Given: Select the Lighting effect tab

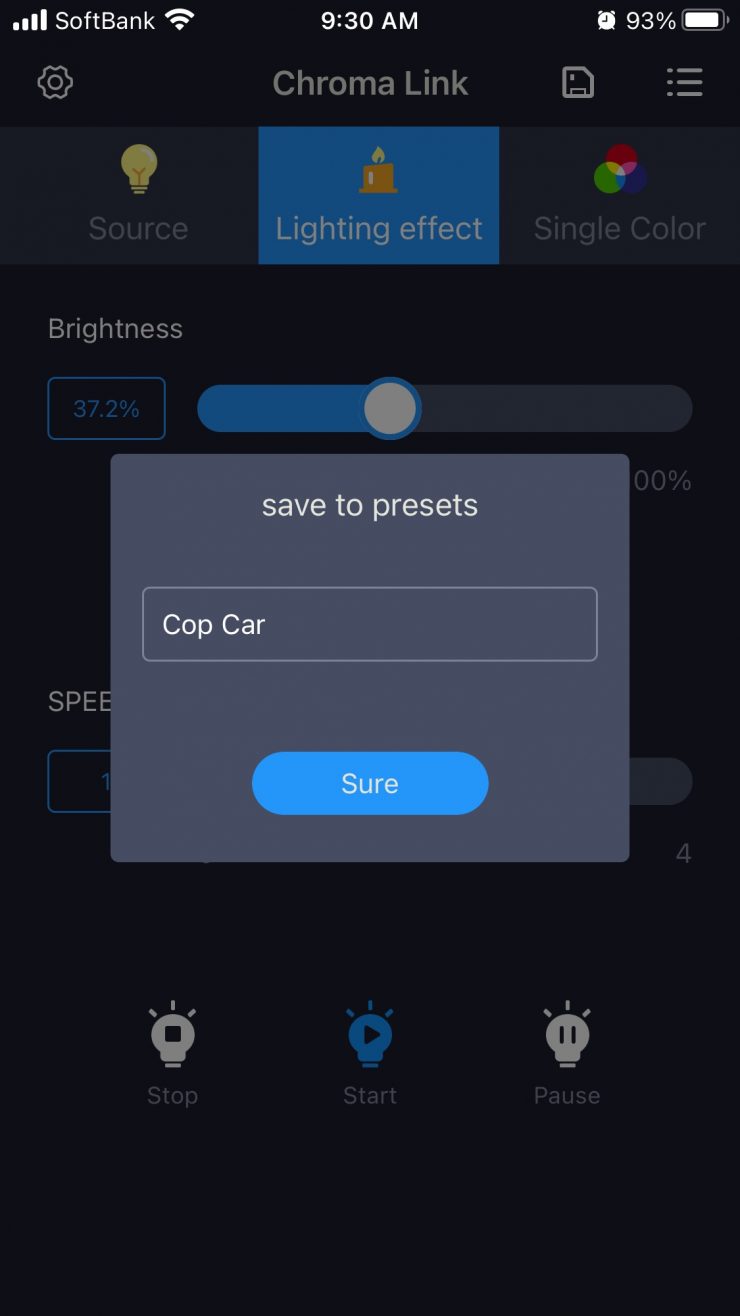Looking at the screenshot, I should (x=379, y=196).
